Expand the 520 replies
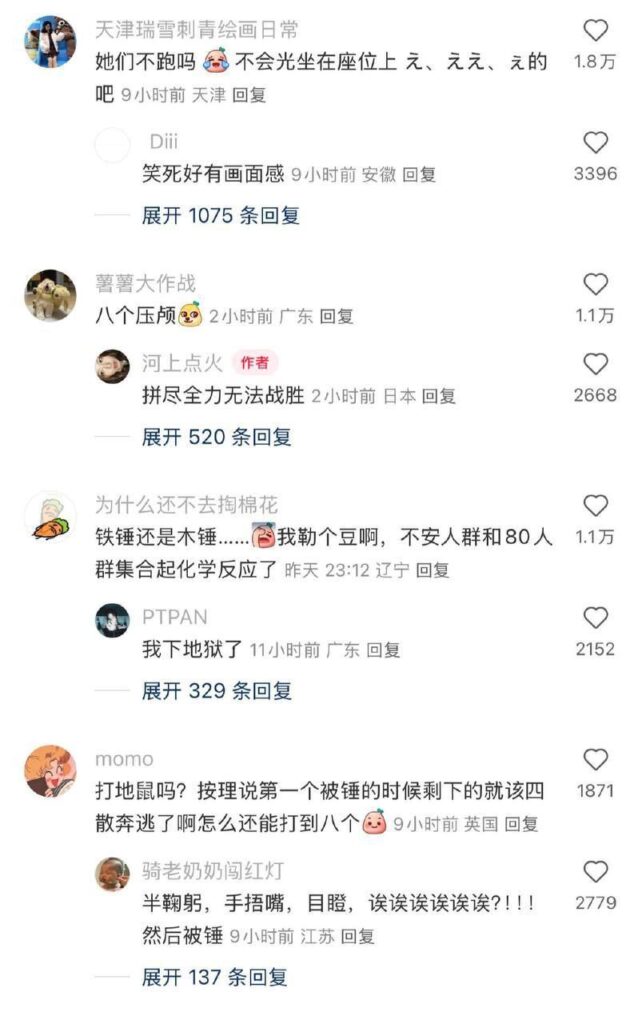 [x=216, y=437]
